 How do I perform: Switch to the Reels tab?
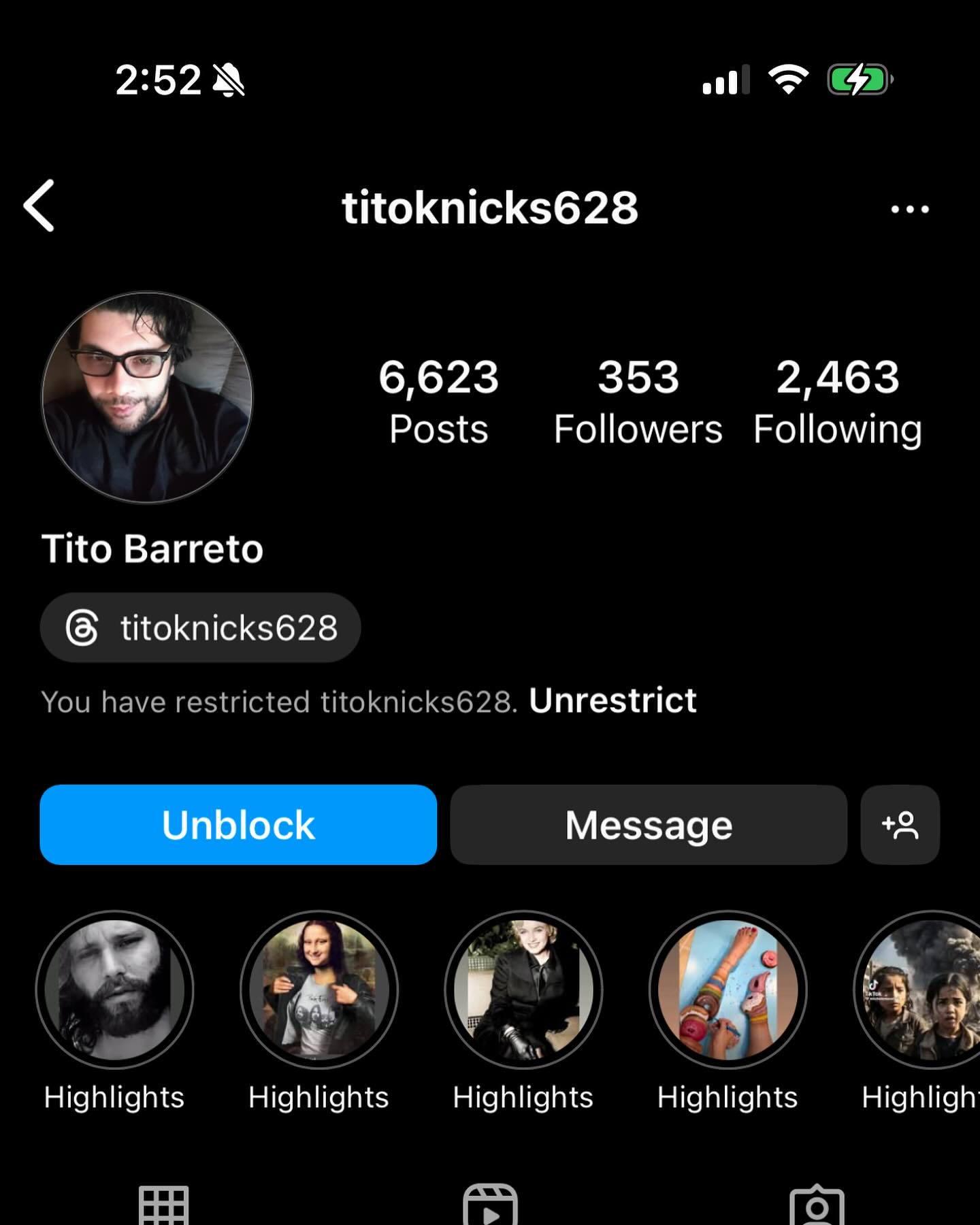pos(490,1206)
